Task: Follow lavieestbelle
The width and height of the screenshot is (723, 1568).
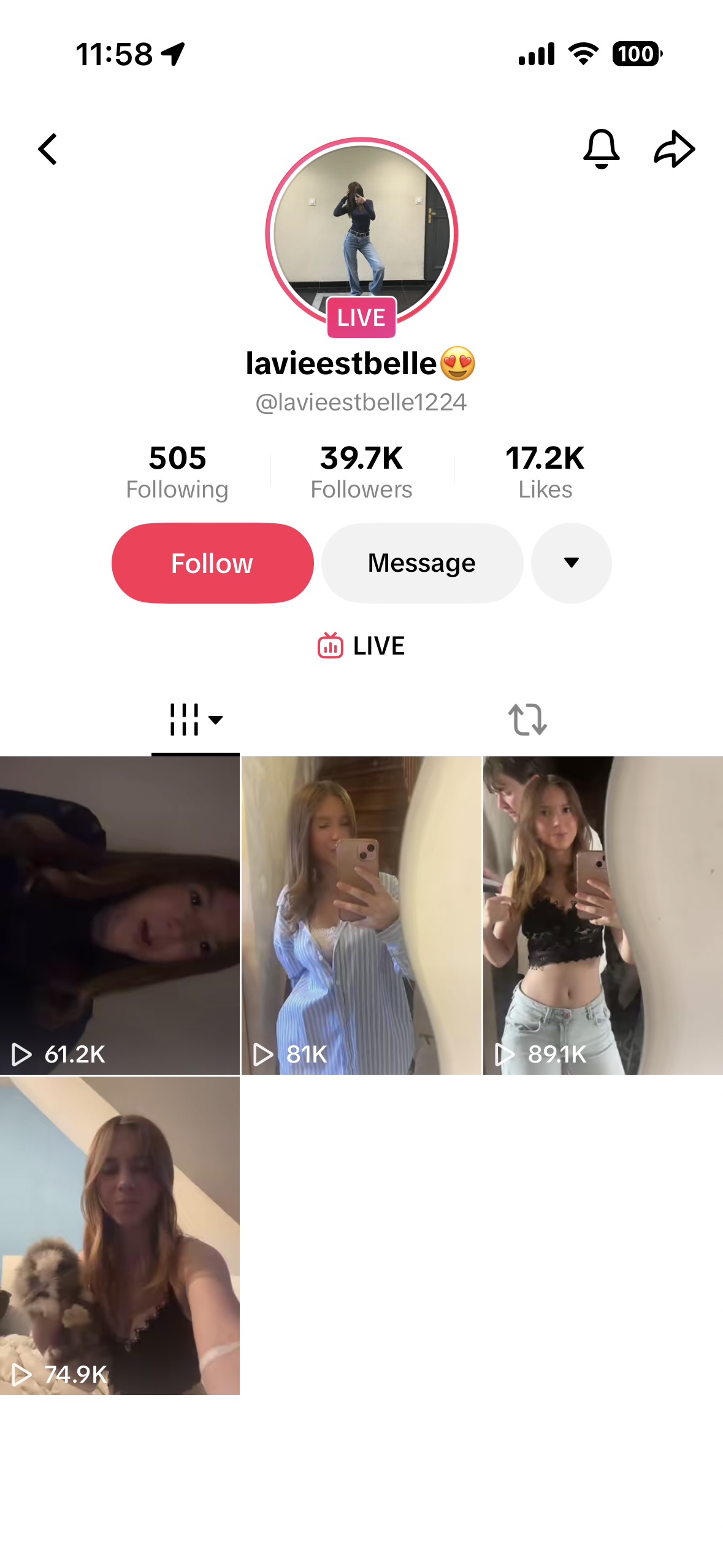Action: (212, 563)
